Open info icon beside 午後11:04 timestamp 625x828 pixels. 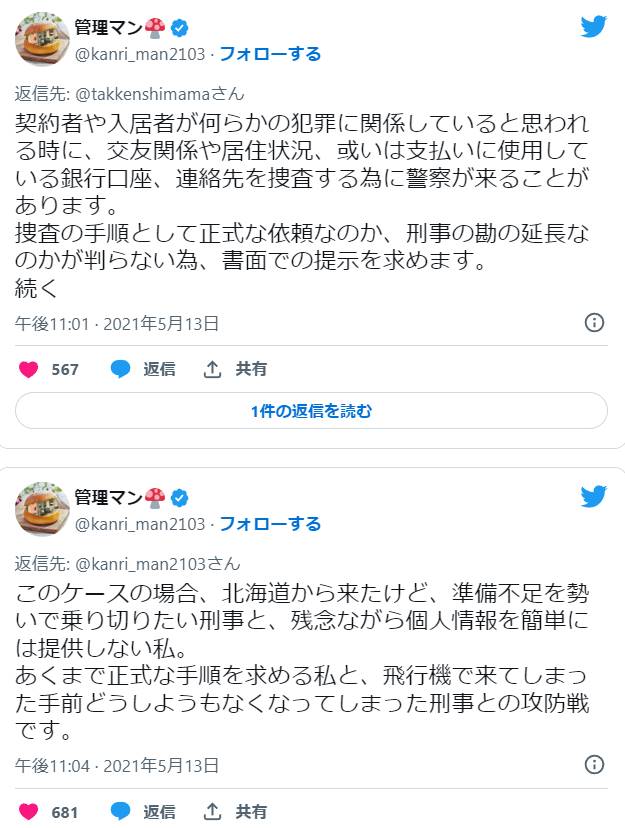(593, 765)
